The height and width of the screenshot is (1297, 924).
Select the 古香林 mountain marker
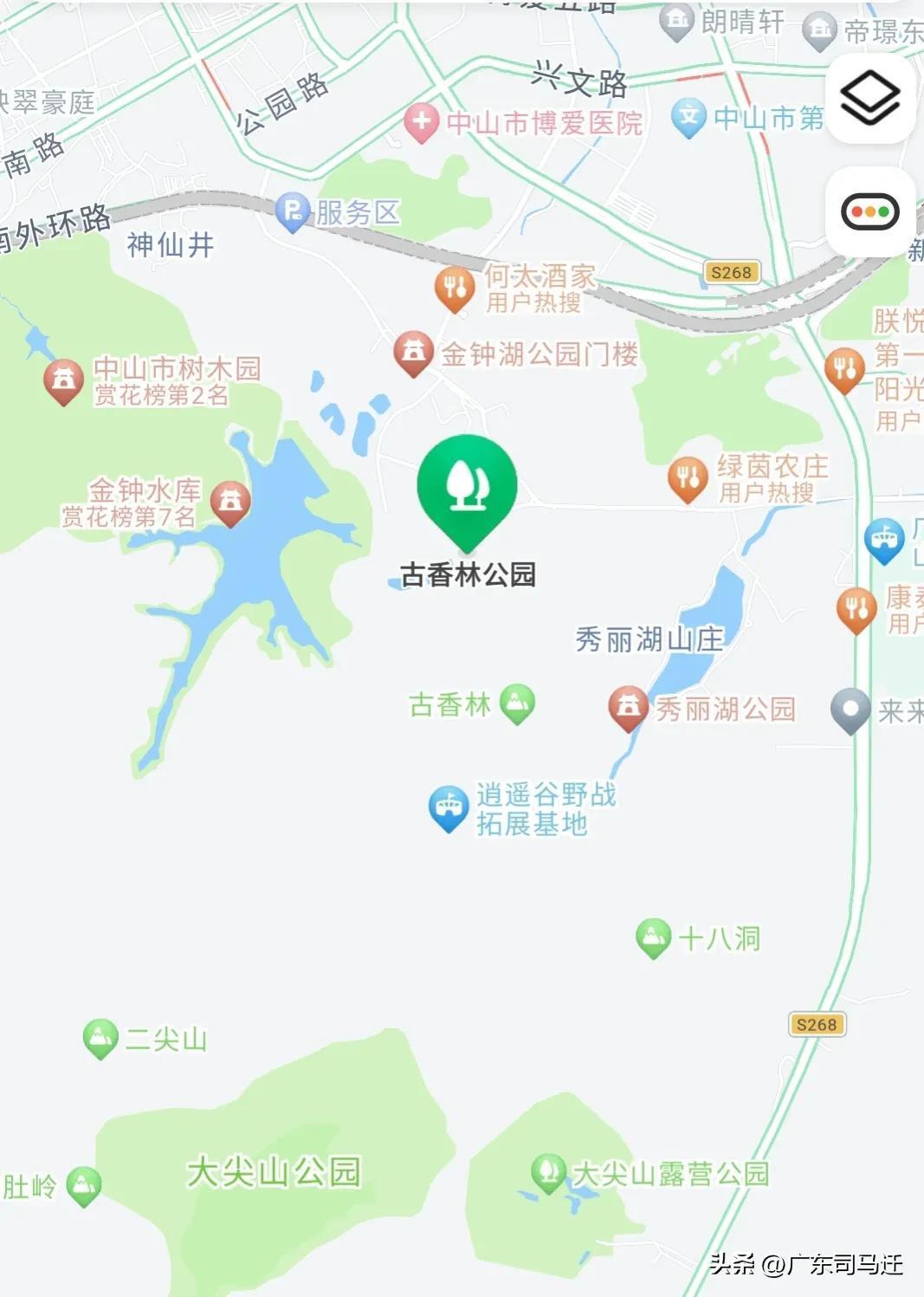coord(517,704)
